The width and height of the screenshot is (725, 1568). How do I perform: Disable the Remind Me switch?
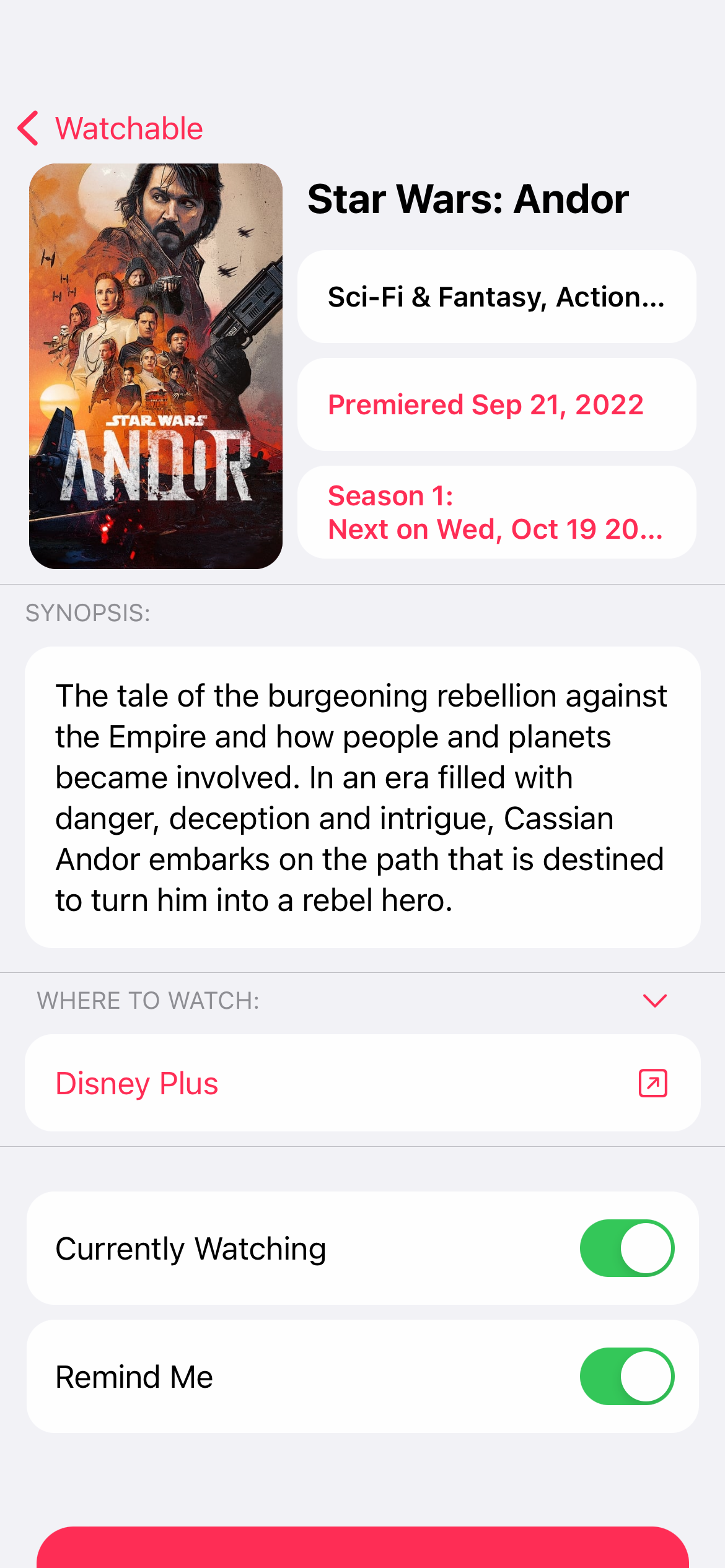pos(626,1376)
